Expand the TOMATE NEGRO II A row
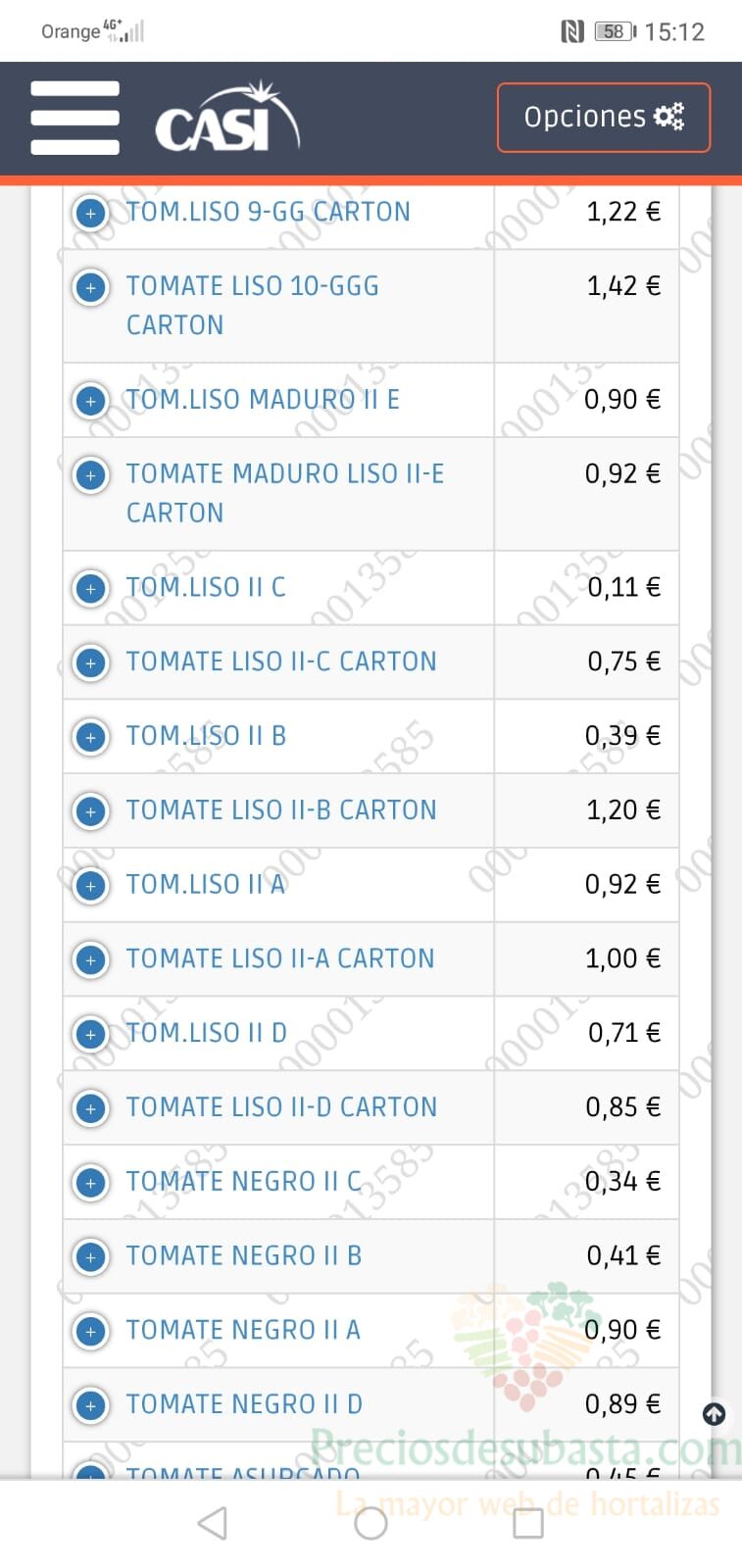The image size is (742, 1568). point(91,1332)
